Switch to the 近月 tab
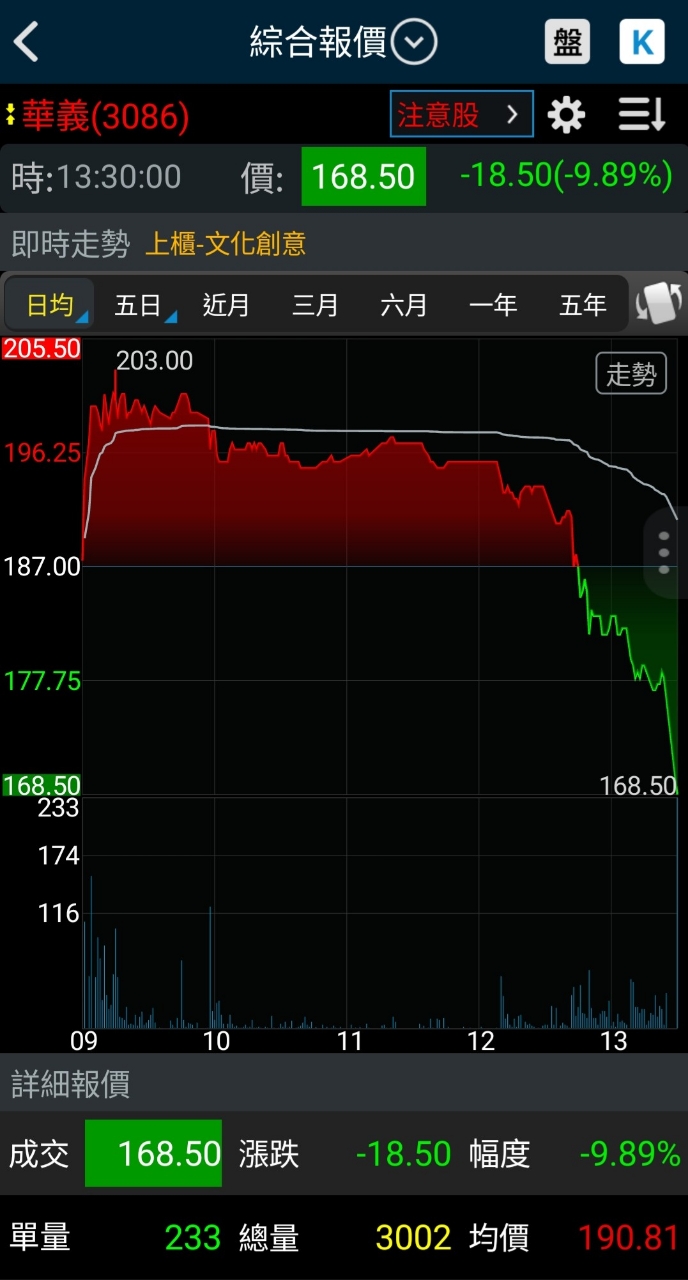The height and width of the screenshot is (1280, 688). click(x=226, y=305)
